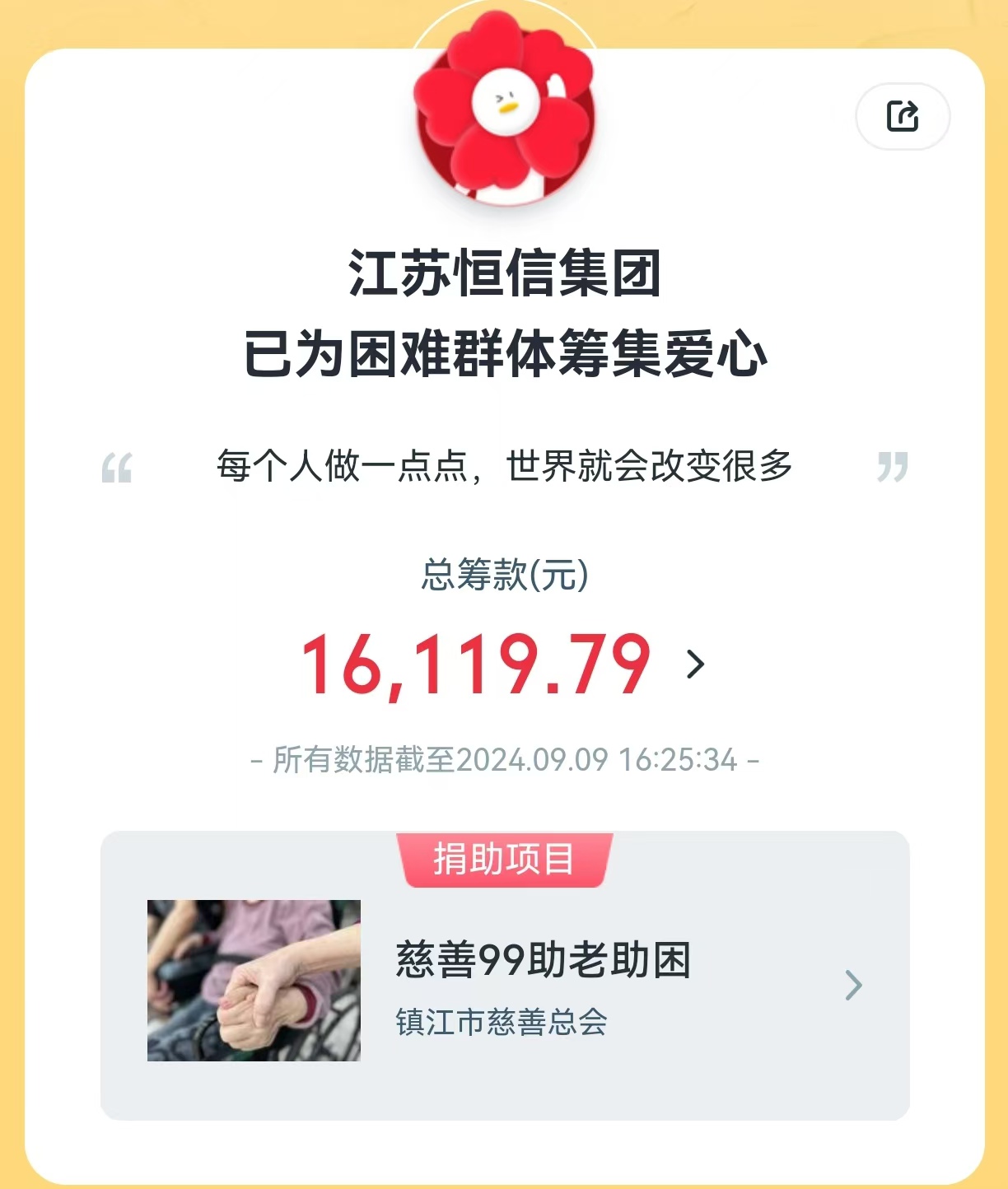Share this fundraising page
The image size is (1008, 1189).
tap(903, 116)
